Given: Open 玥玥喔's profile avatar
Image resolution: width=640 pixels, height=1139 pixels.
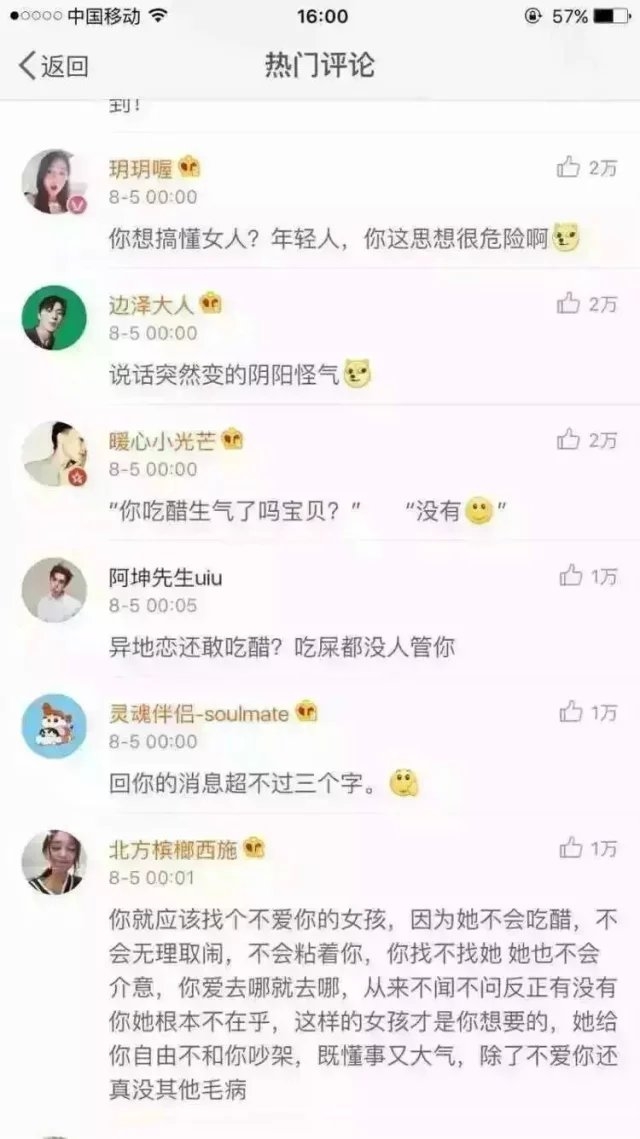Looking at the screenshot, I should (54, 181).
